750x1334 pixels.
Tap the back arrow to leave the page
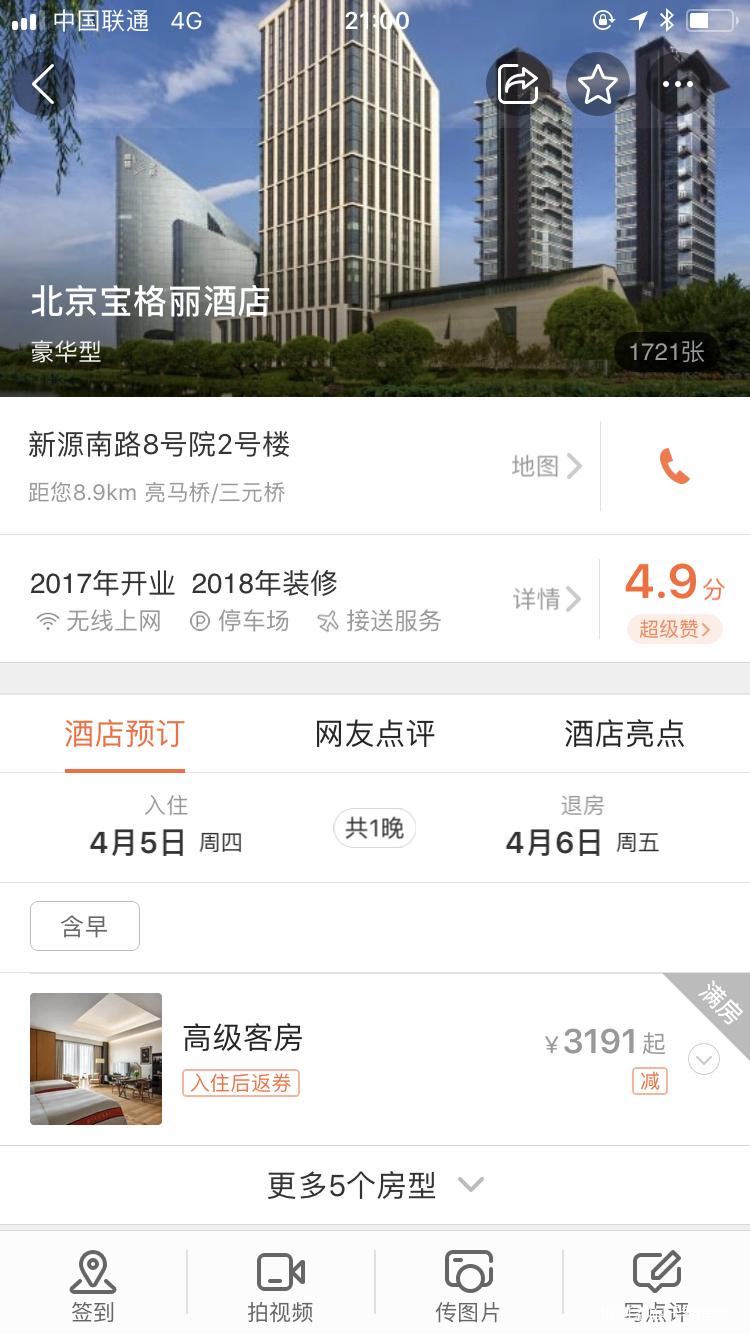tap(42, 84)
